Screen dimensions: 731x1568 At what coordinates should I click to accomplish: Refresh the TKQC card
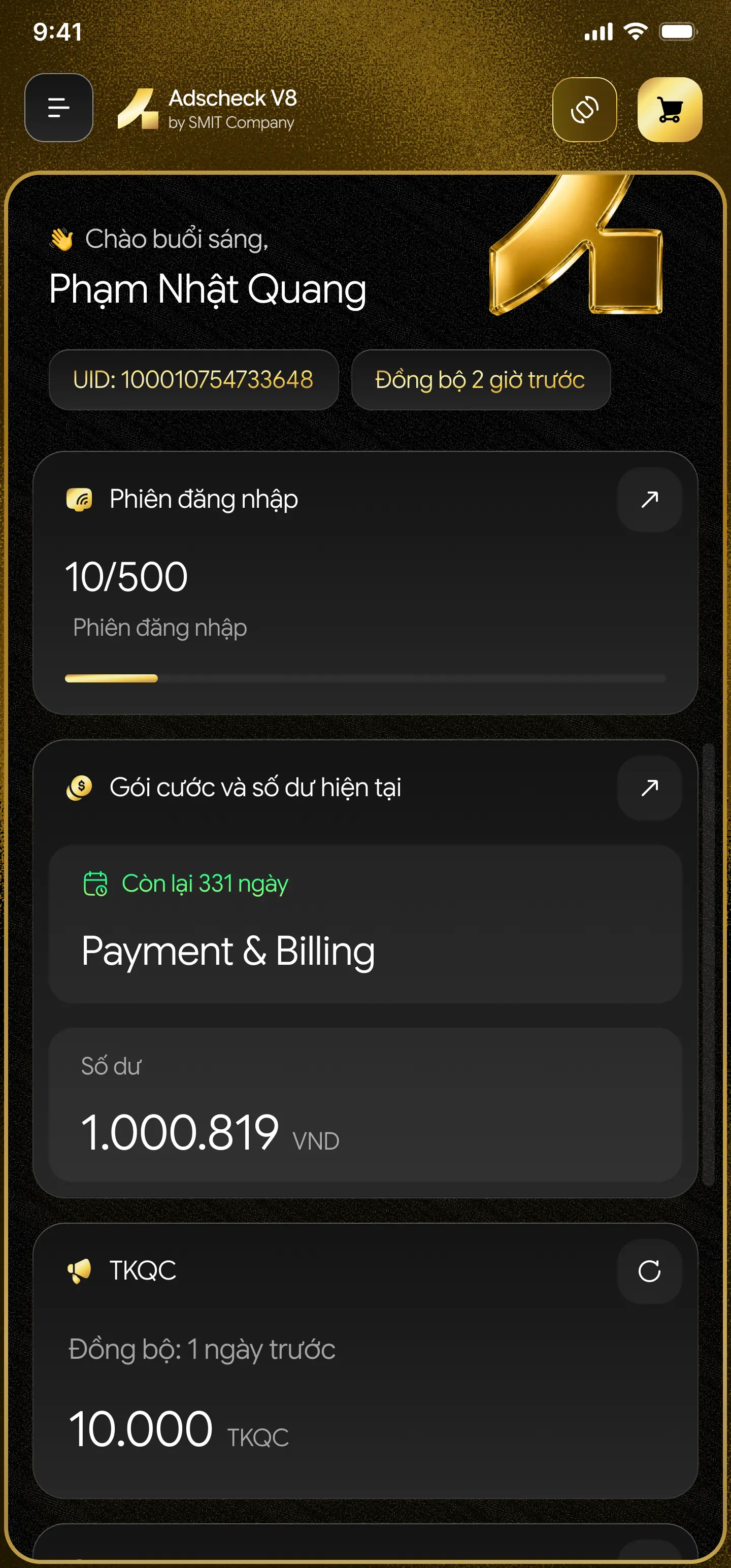click(x=649, y=1271)
